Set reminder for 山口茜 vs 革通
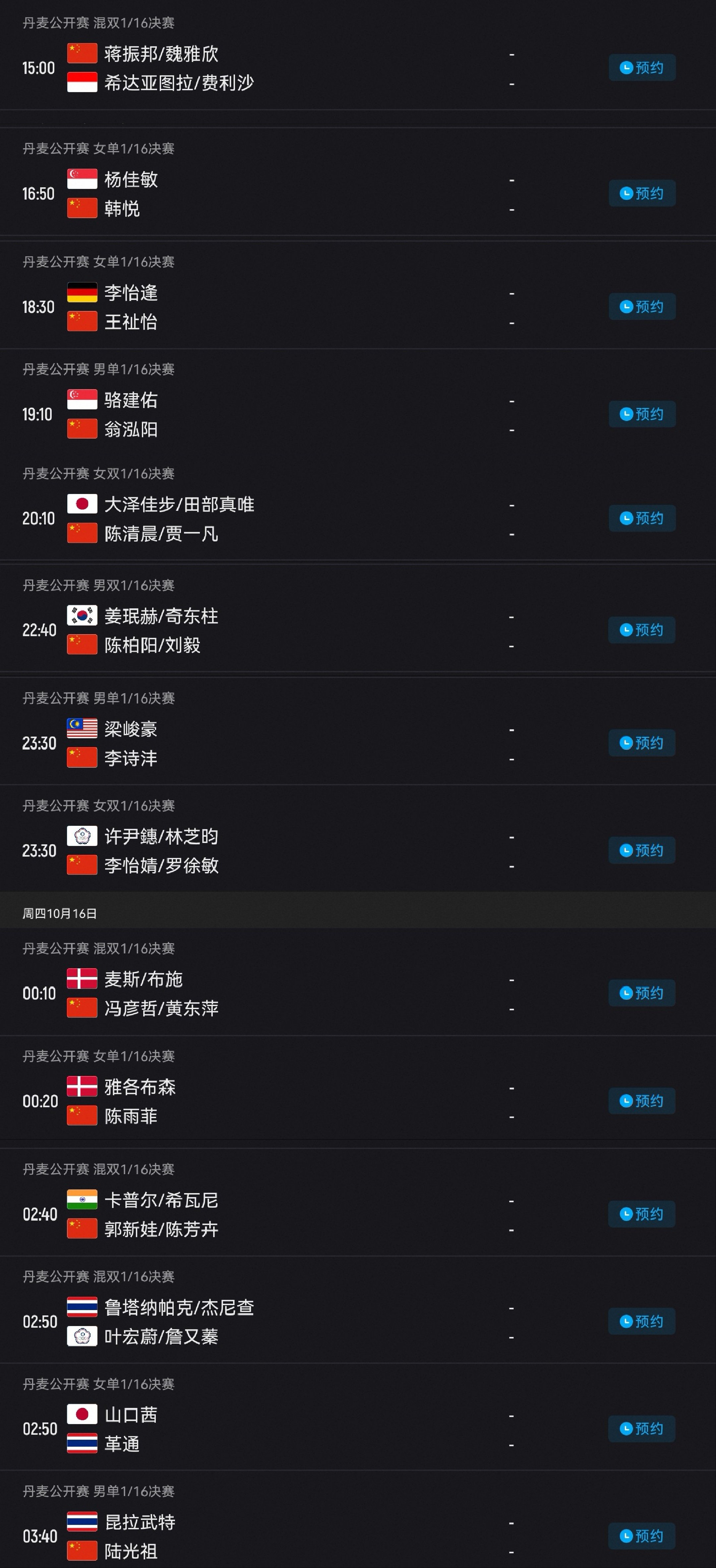Screen dimensions: 716x1568 642,1429
